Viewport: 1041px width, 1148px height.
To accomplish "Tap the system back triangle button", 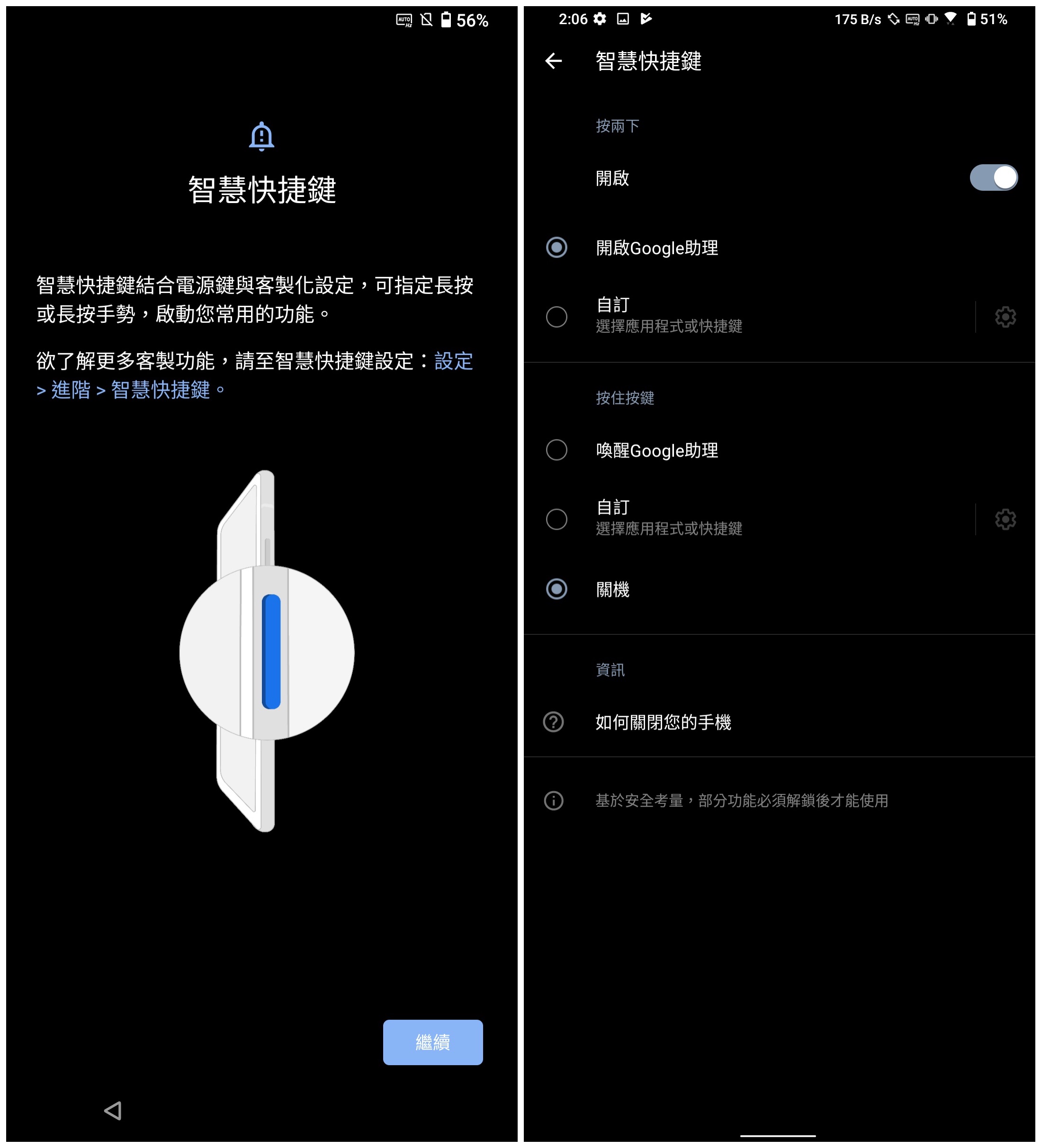I will click(x=113, y=1110).
